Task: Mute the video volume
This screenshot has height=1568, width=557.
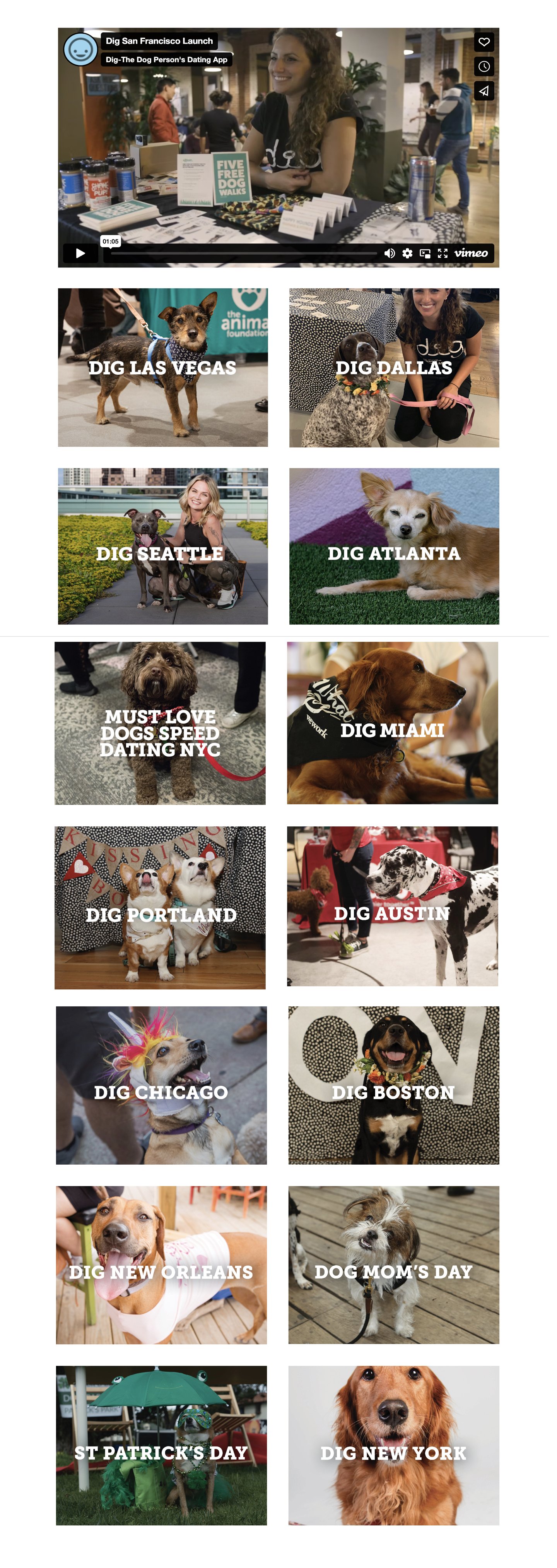Action: tap(389, 253)
